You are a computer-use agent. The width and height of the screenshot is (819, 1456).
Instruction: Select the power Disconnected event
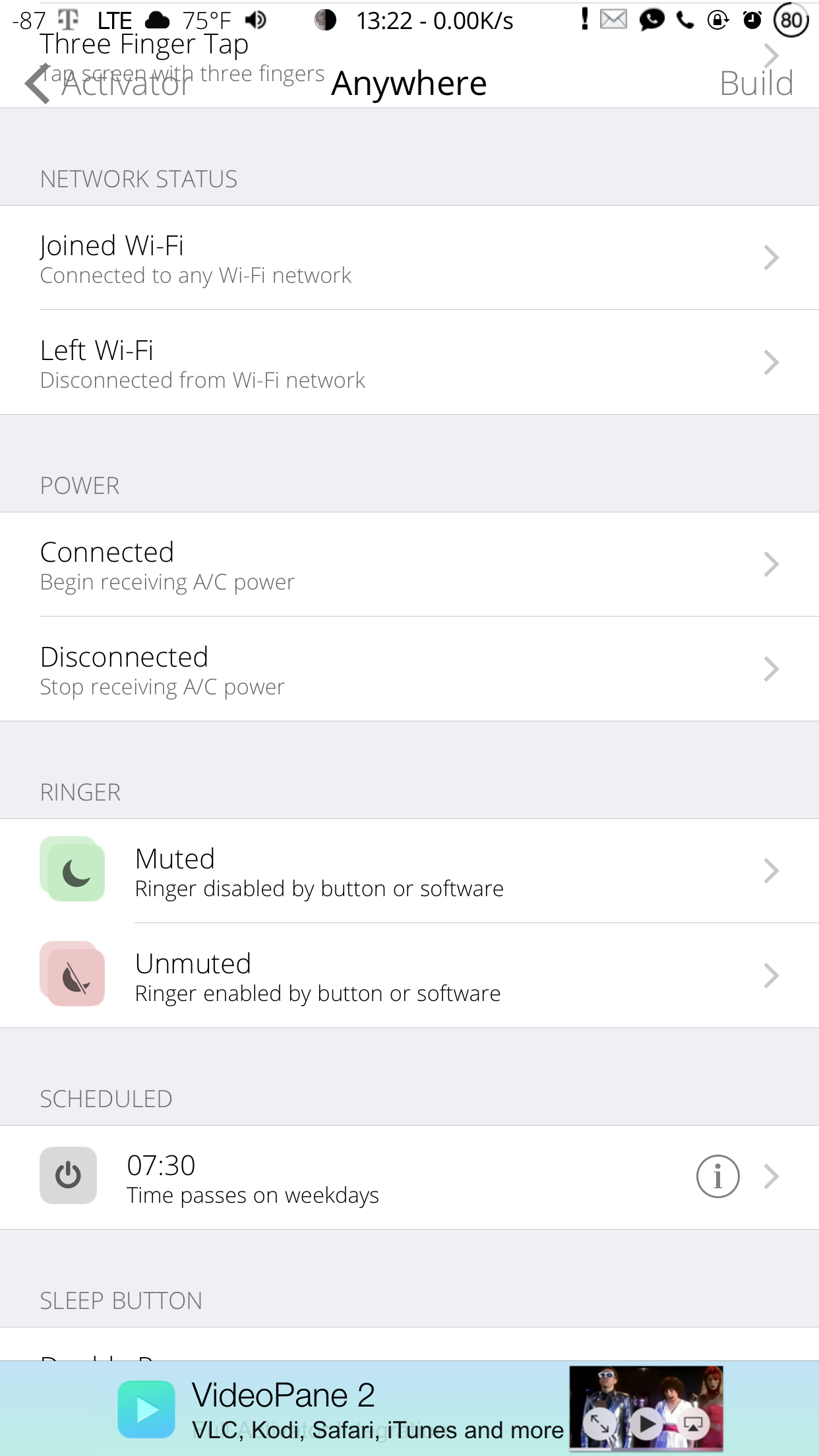(x=409, y=669)
